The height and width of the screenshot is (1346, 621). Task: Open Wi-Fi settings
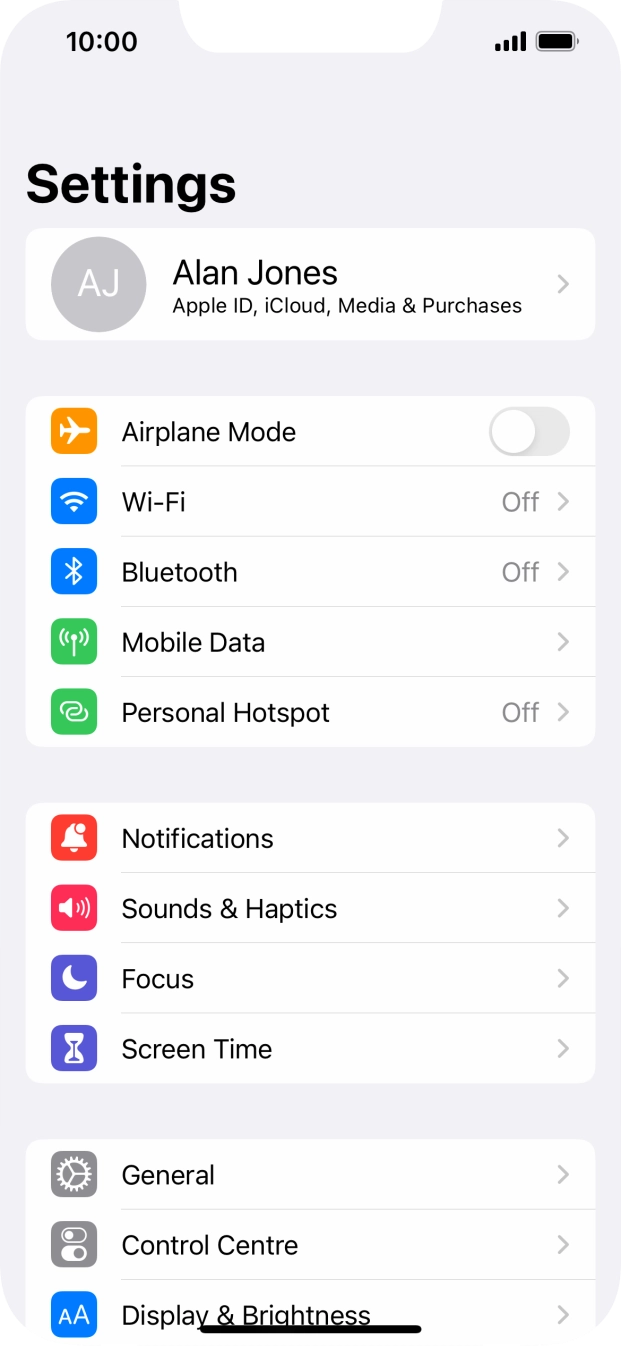[x=310, y=502]
